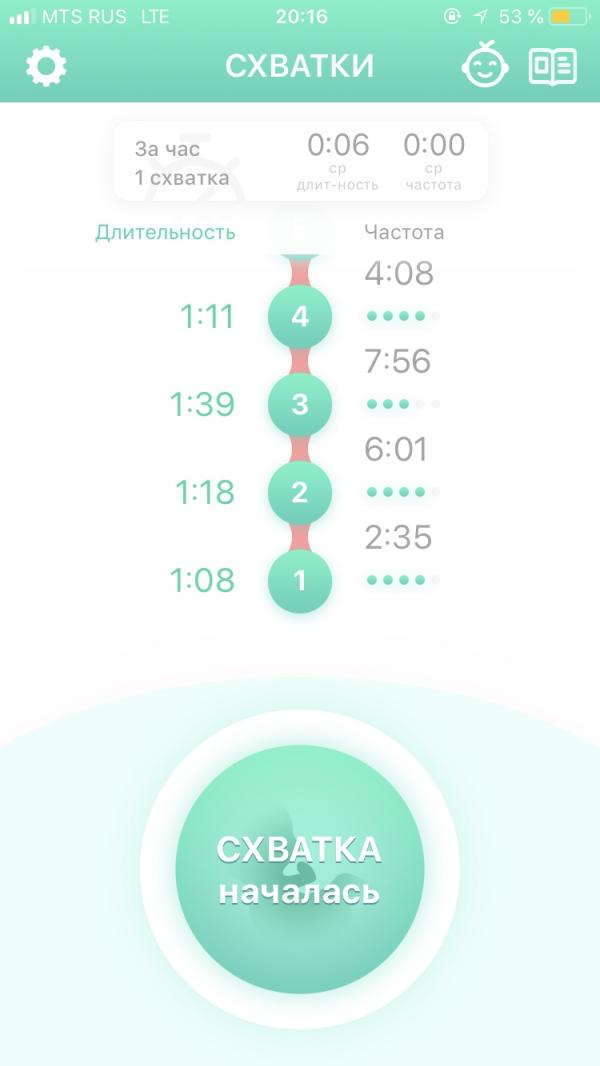
Task: Open the book guide icon
Action: click(552, 67)
